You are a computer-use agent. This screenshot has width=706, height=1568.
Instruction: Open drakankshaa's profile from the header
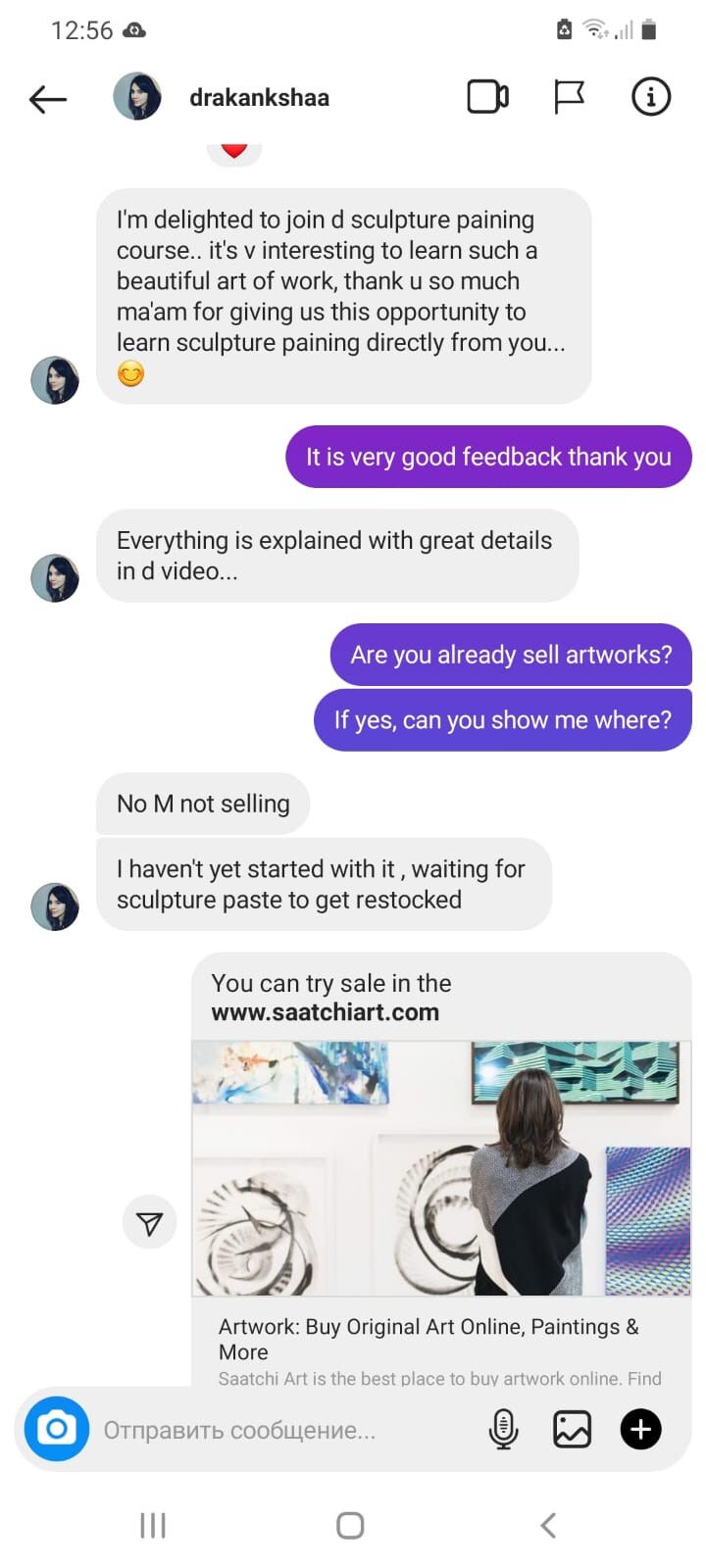click(x=259, y=98)
